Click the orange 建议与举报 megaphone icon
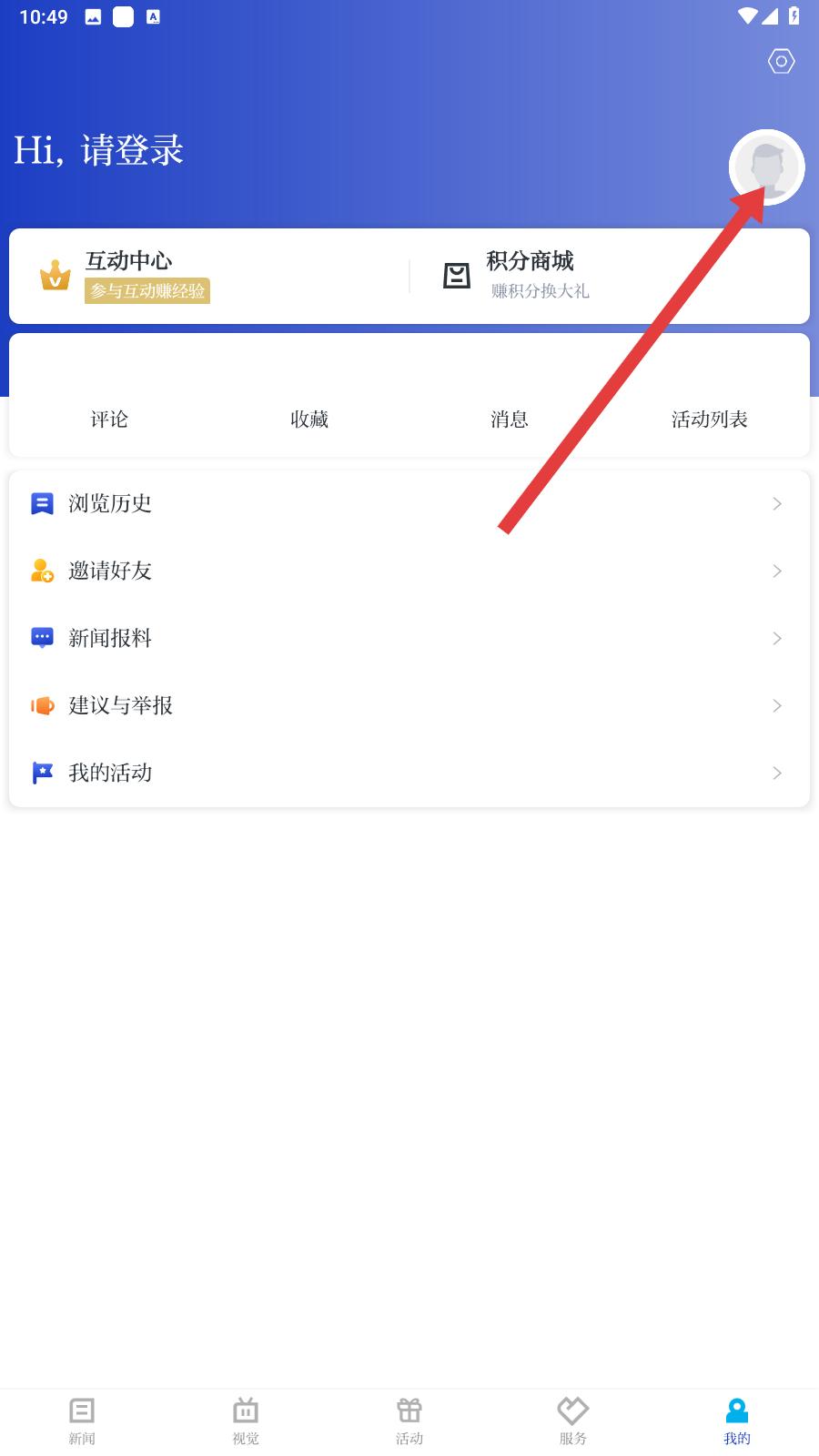 point(42,705)
